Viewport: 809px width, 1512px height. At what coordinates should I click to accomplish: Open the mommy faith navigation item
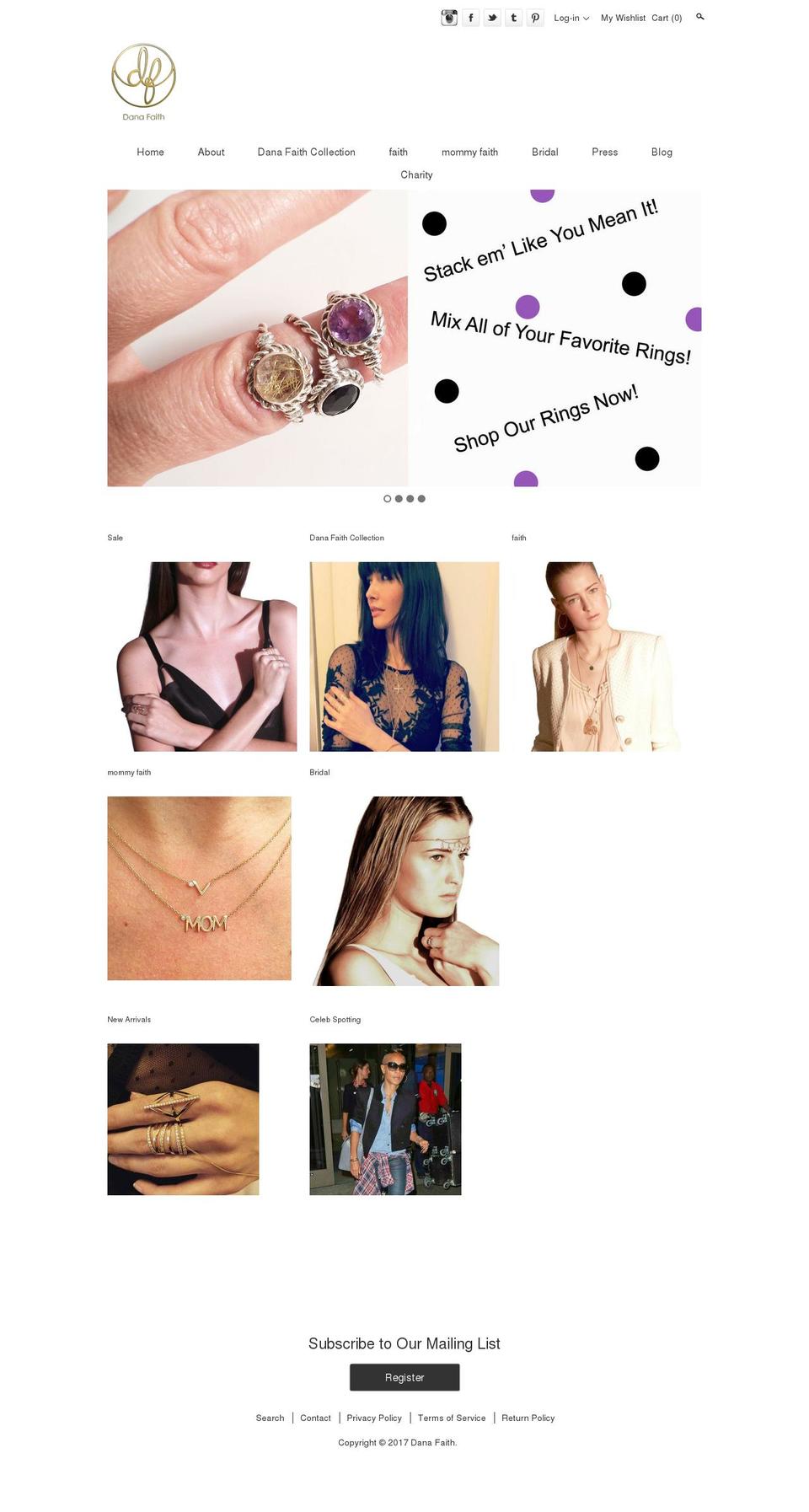(x=469, y=153)
